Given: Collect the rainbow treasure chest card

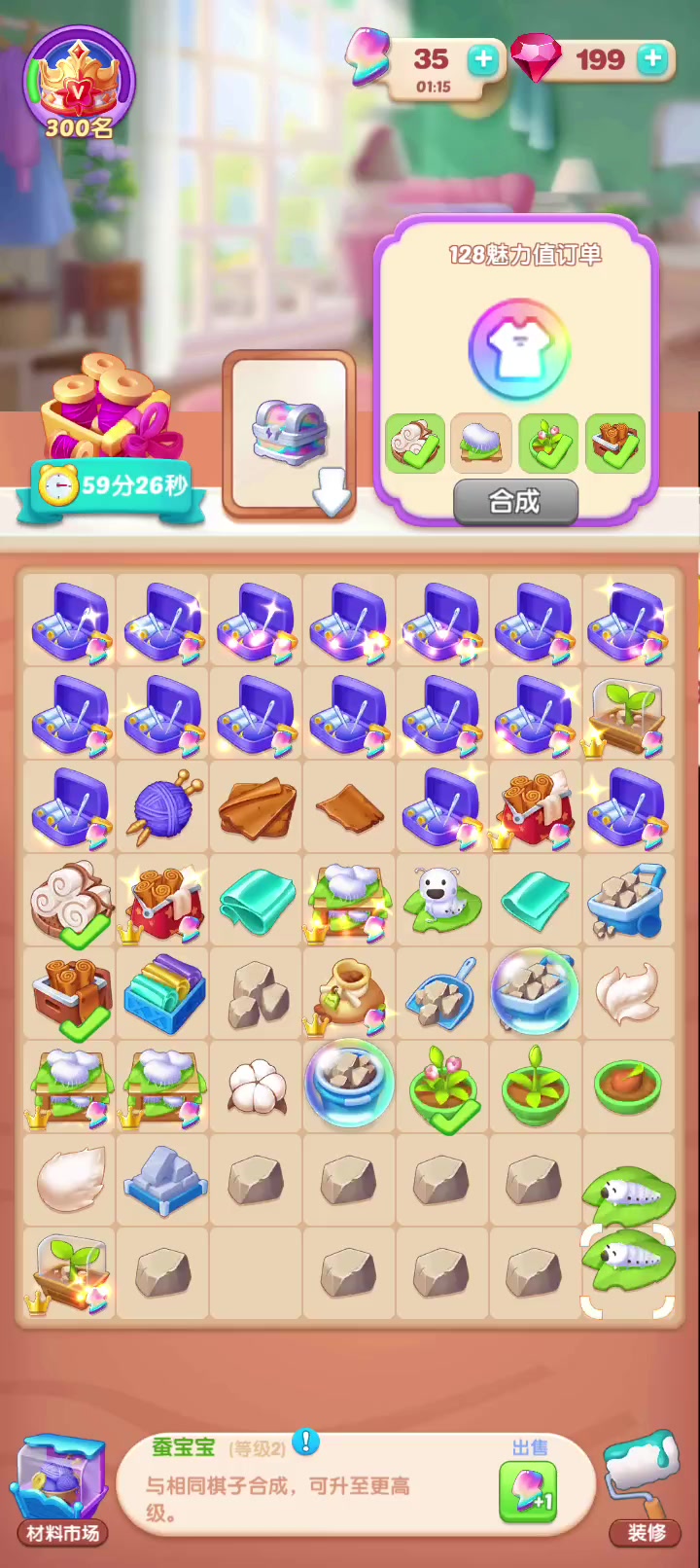Looking at the screenshot, I should click(290, 434).
